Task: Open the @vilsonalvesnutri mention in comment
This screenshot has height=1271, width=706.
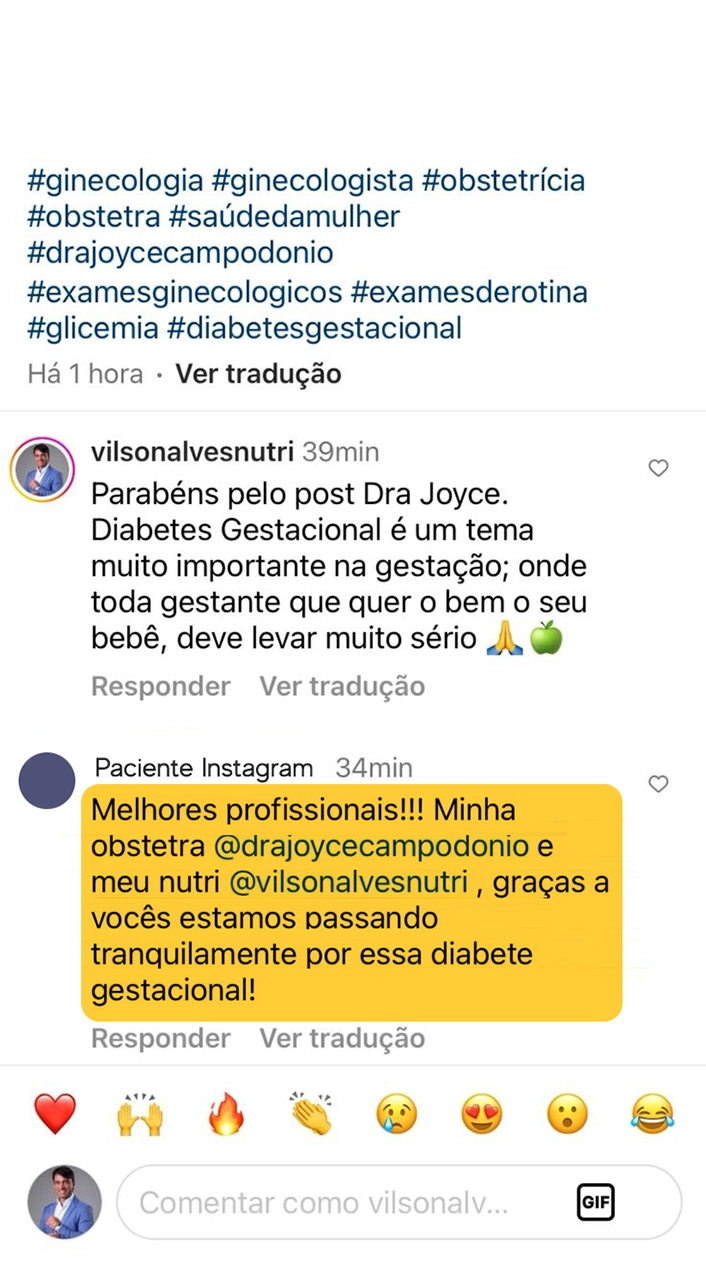Action: point(349,883)
